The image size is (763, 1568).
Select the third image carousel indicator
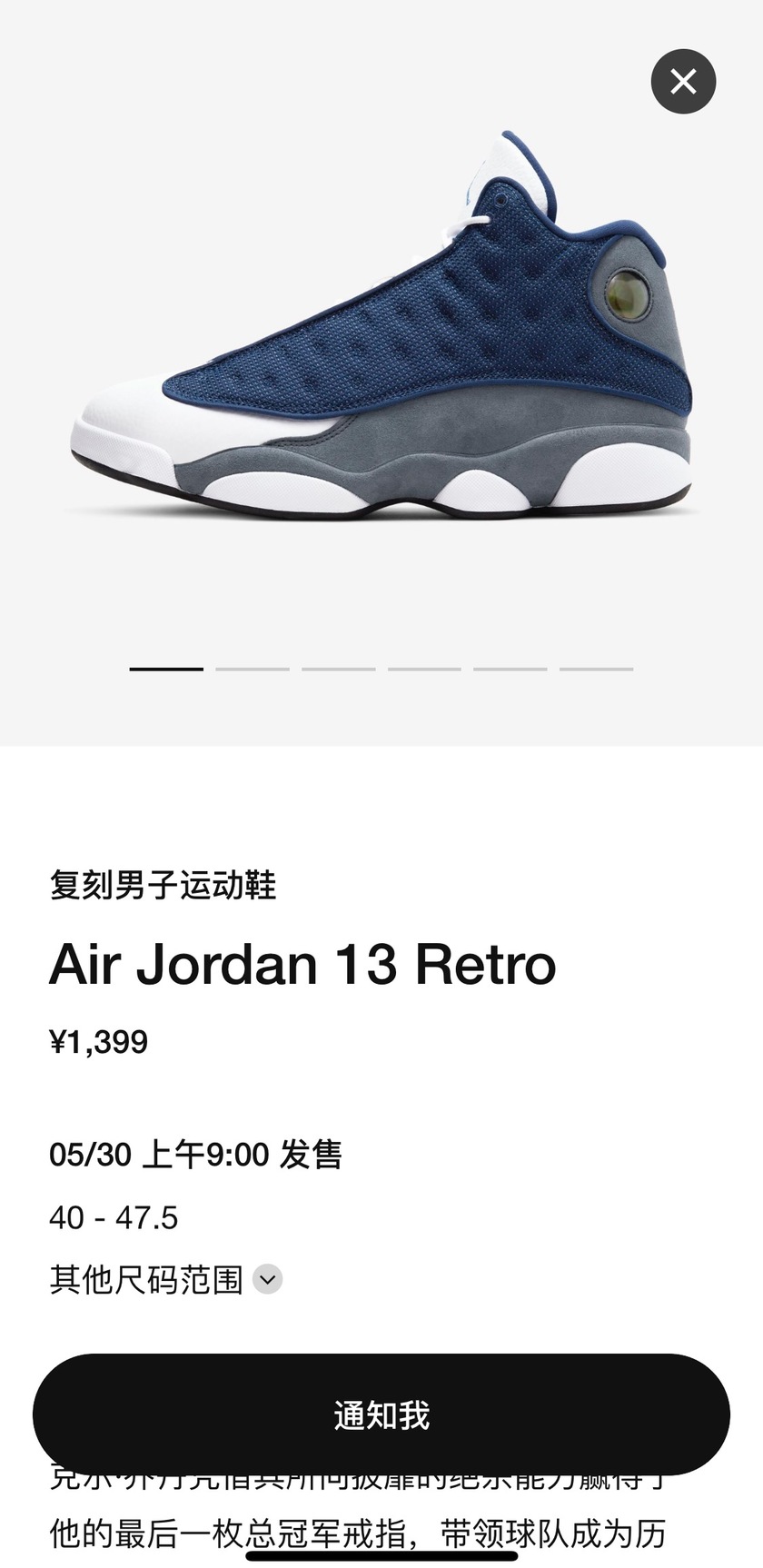(337, 668)
